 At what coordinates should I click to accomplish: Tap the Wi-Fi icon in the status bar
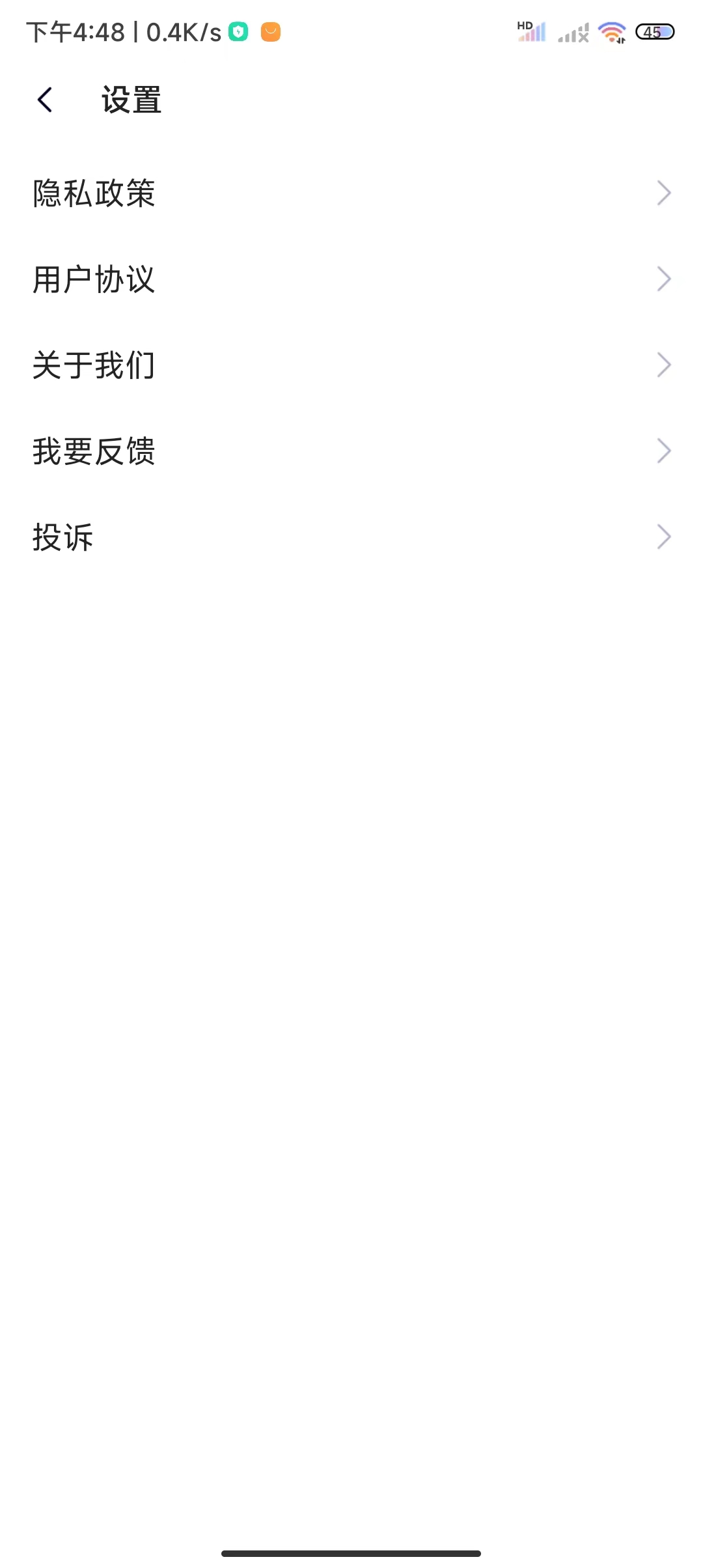click(x=611, y=30)
